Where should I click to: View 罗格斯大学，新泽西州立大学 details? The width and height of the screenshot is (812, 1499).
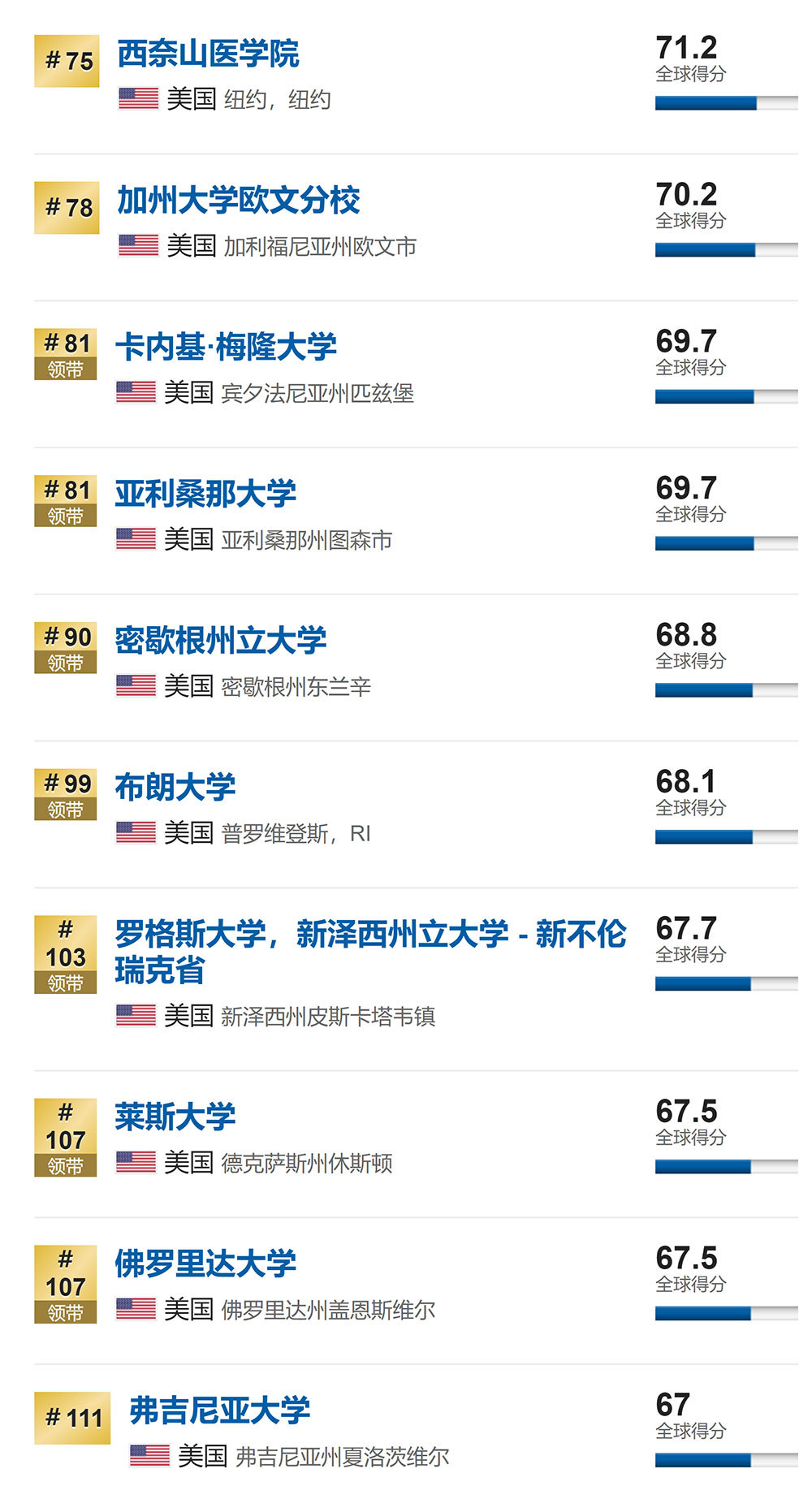[x=370, y=953]
